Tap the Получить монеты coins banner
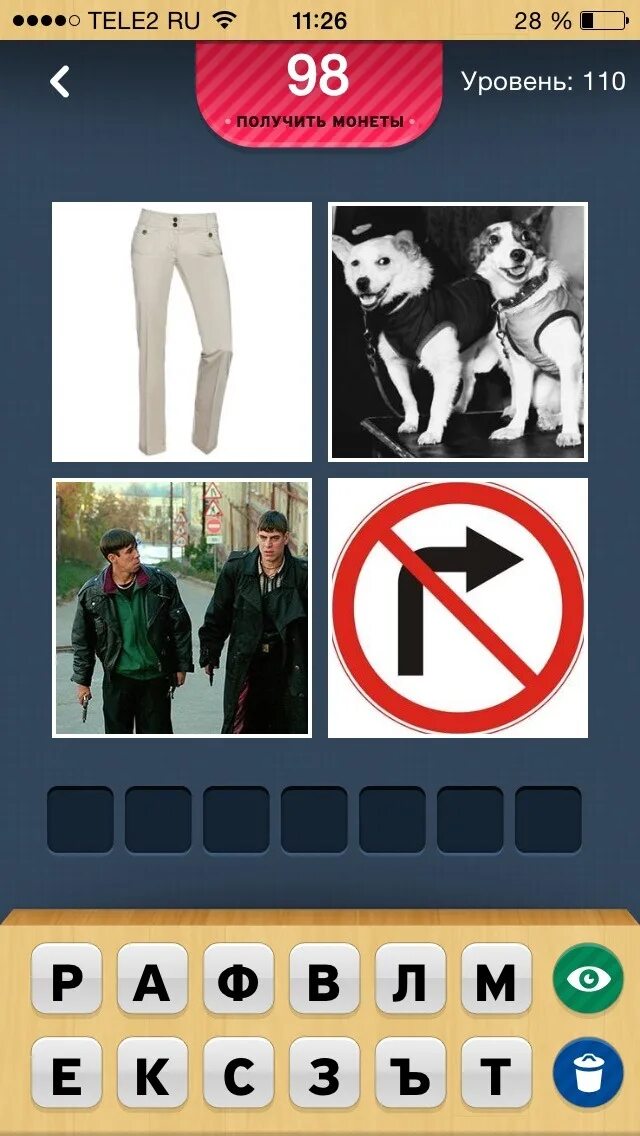 point(320,92)
